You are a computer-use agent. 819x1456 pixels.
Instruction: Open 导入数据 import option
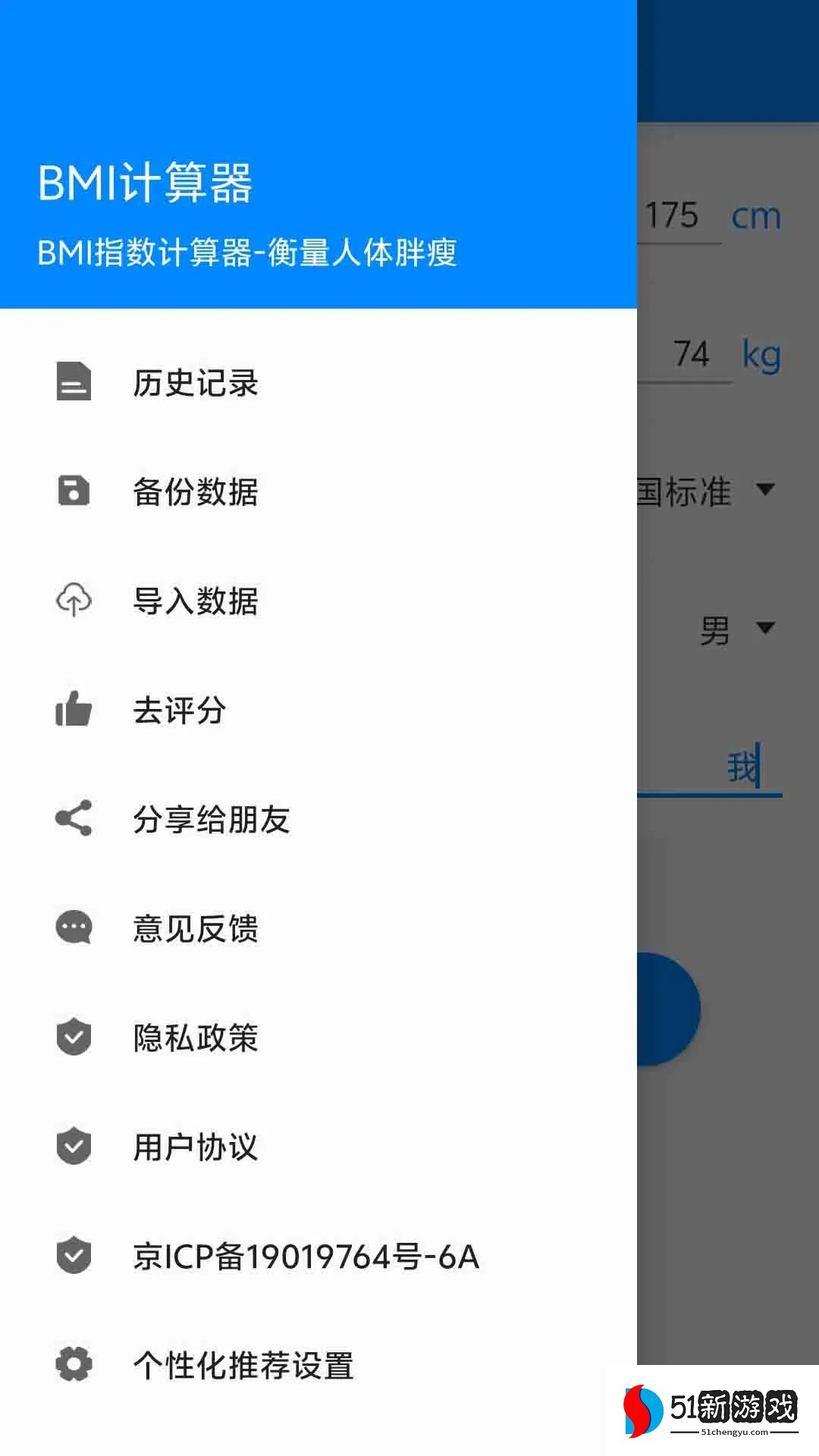pyautogui.click(x=196, y=601)
